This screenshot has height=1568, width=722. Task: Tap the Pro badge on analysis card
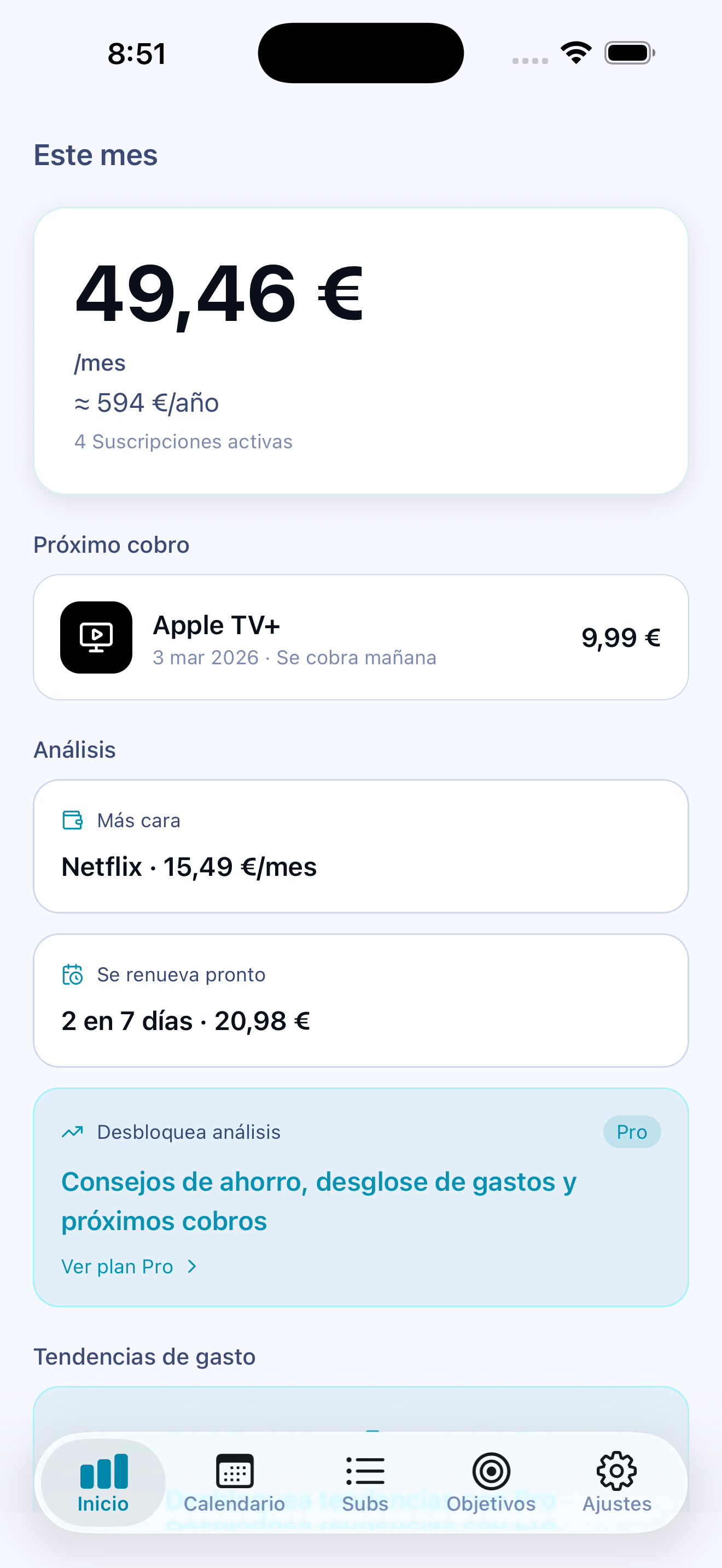(x=631, y=1132)
